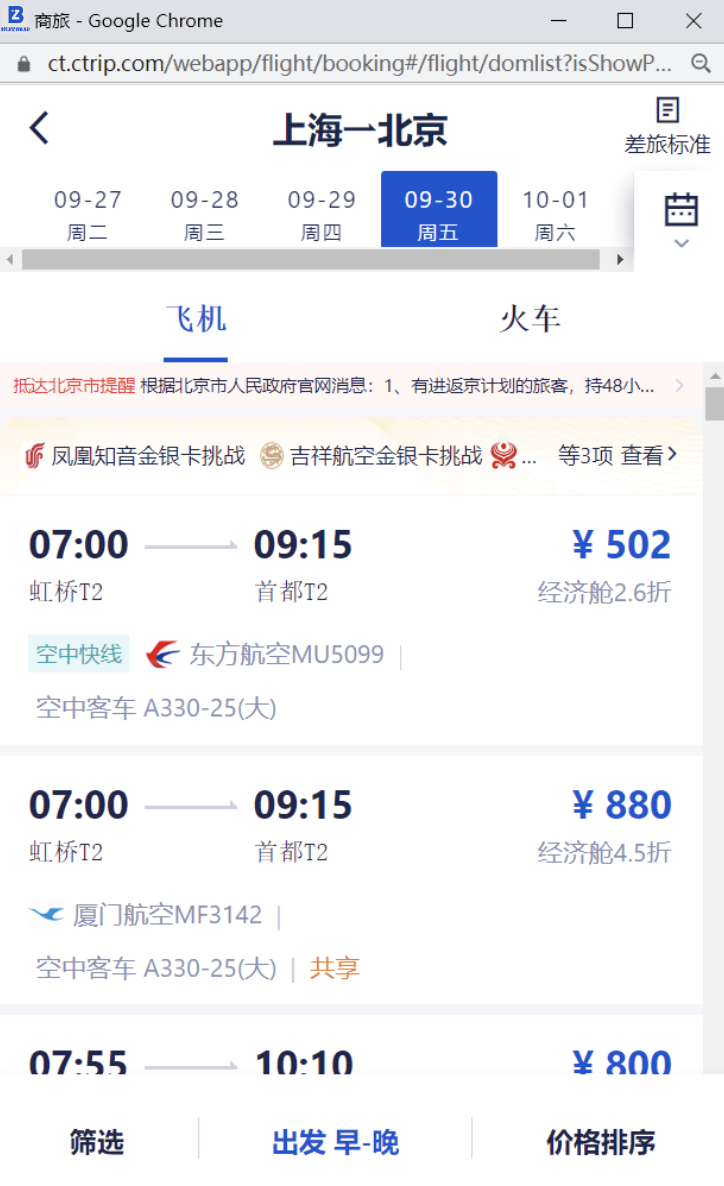Screen dimensions: 724x1186
Task: Open the 差旅标准 travel policy
Action: 667,126
